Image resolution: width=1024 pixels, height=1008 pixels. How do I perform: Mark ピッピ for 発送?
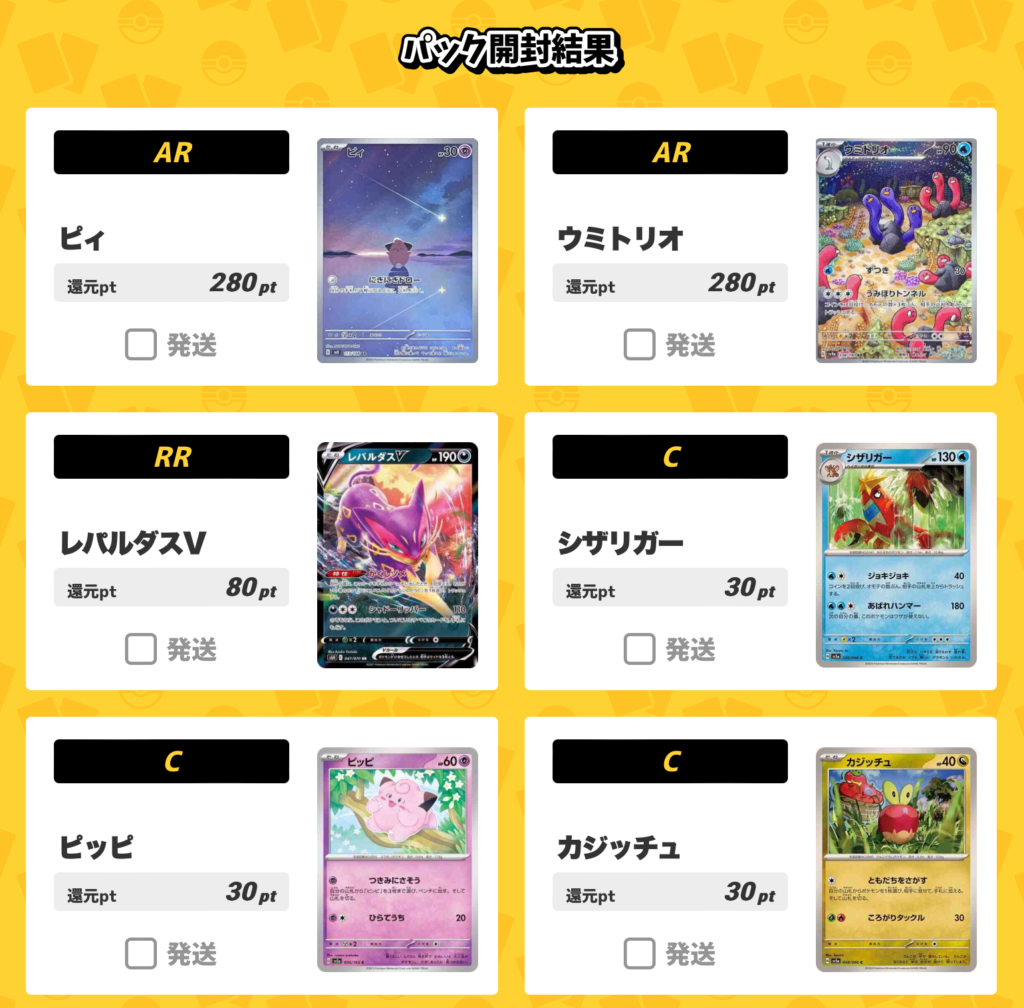tap(140, 954)
